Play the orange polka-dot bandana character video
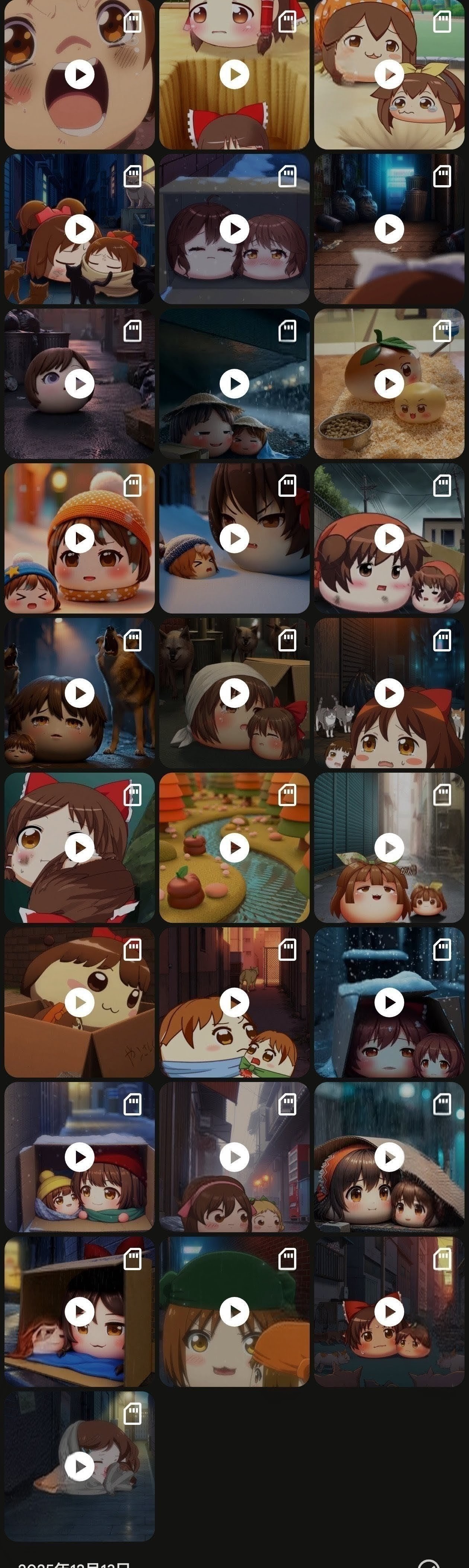 pos(389,74)
